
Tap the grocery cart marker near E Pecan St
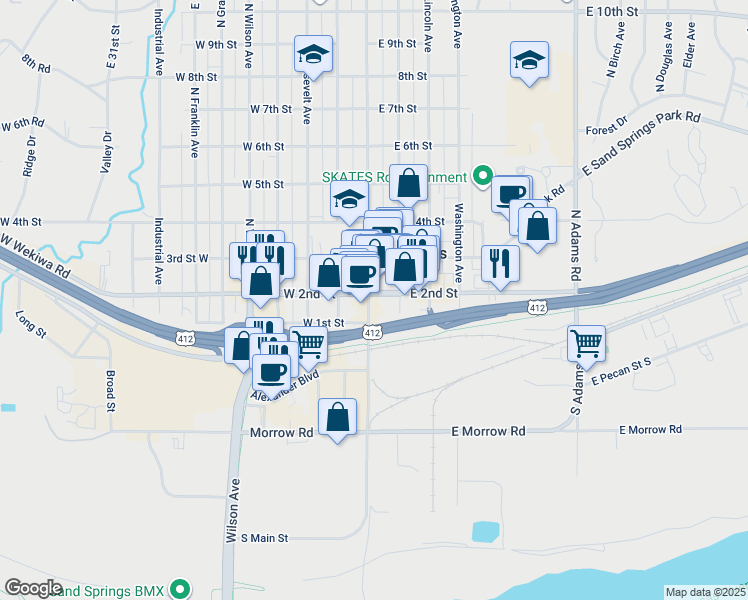[x=586, y=345]
